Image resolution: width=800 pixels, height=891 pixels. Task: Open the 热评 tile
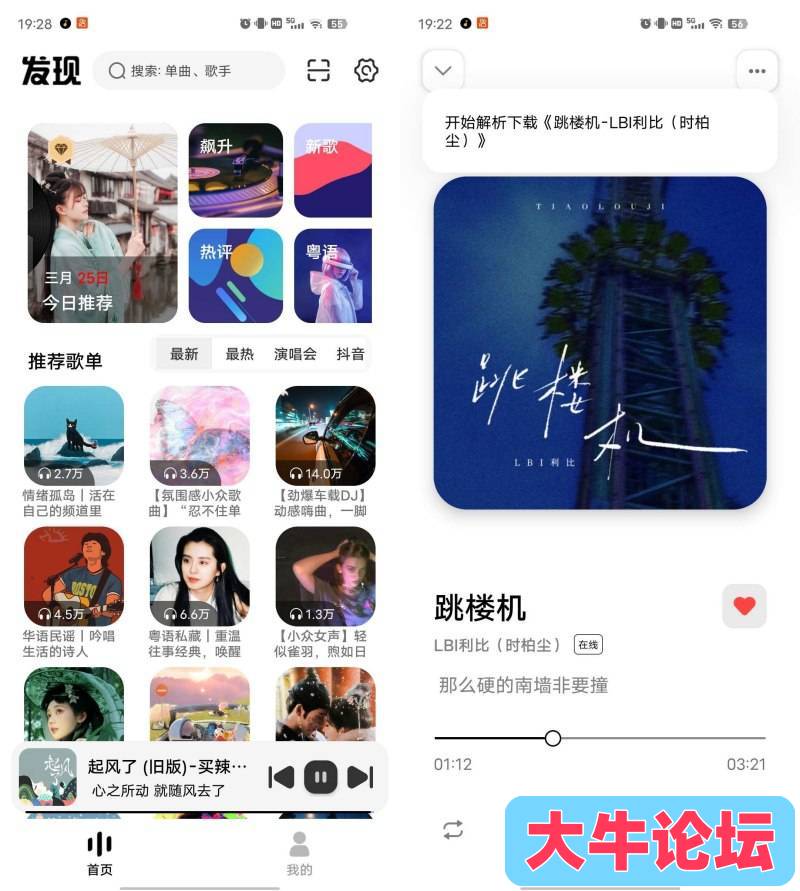pos(236,275)
